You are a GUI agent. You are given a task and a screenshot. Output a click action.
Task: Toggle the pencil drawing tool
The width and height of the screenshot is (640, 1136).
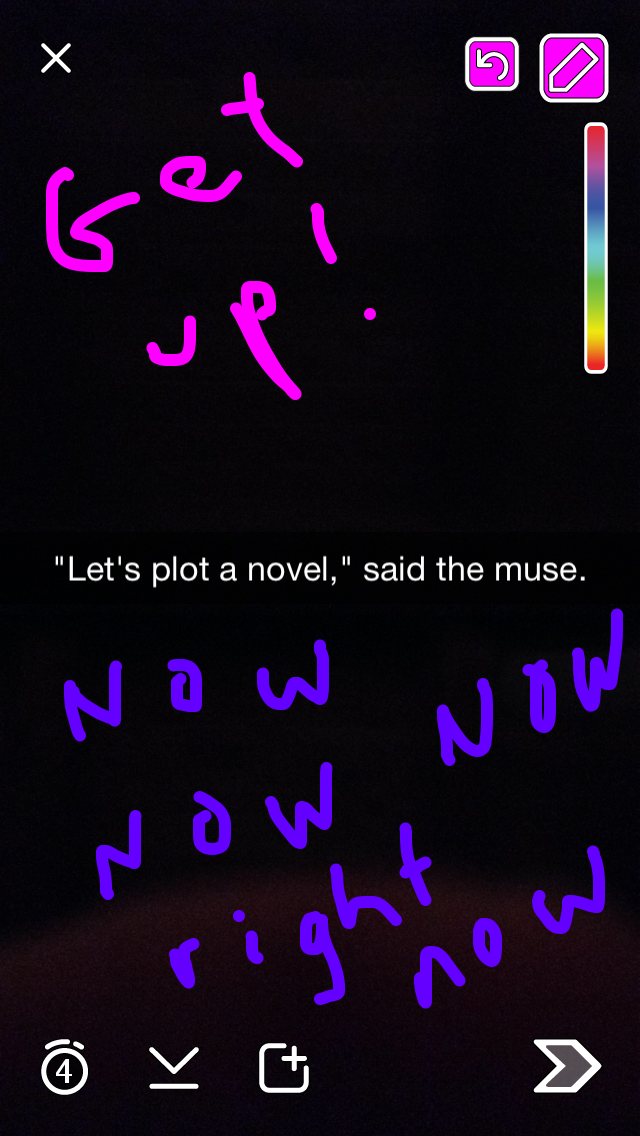coord(574,67)
